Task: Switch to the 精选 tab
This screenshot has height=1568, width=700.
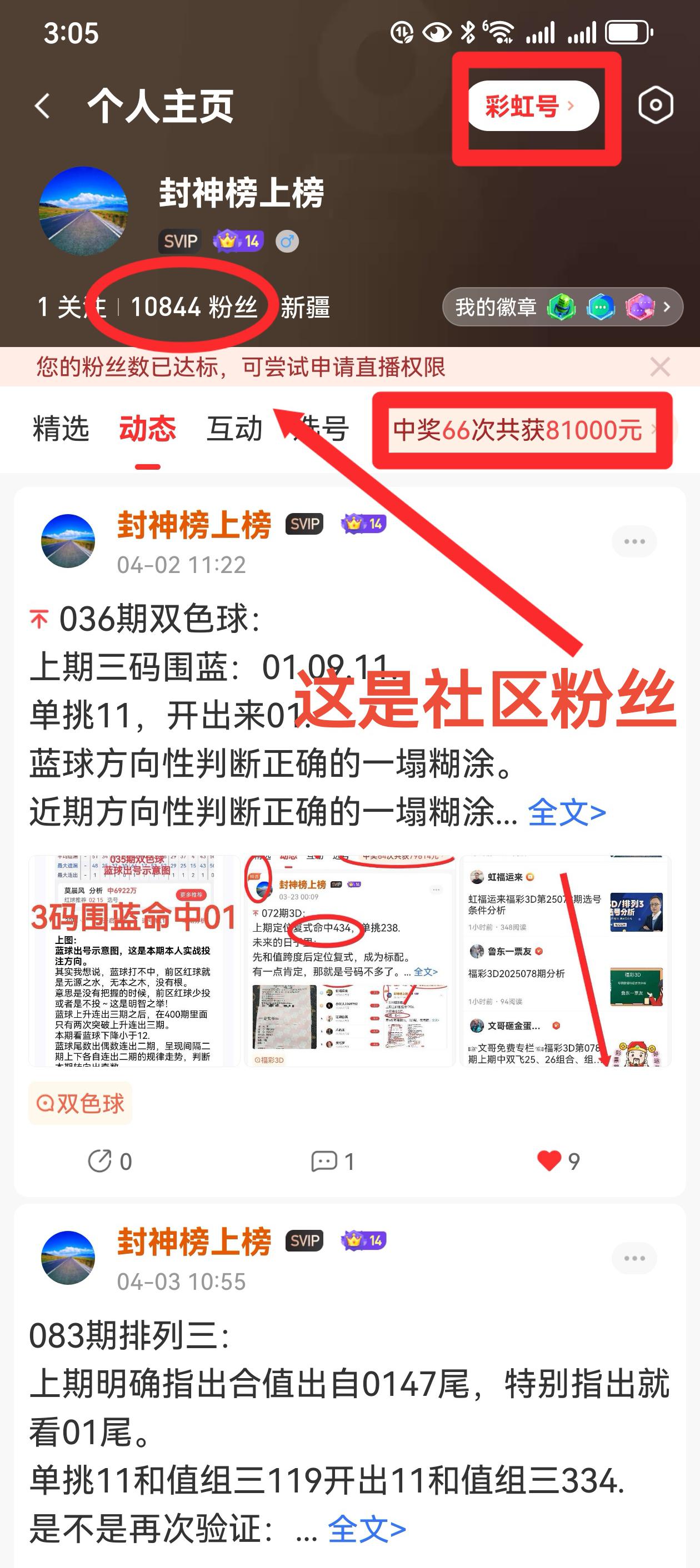Action: point(61,429)
